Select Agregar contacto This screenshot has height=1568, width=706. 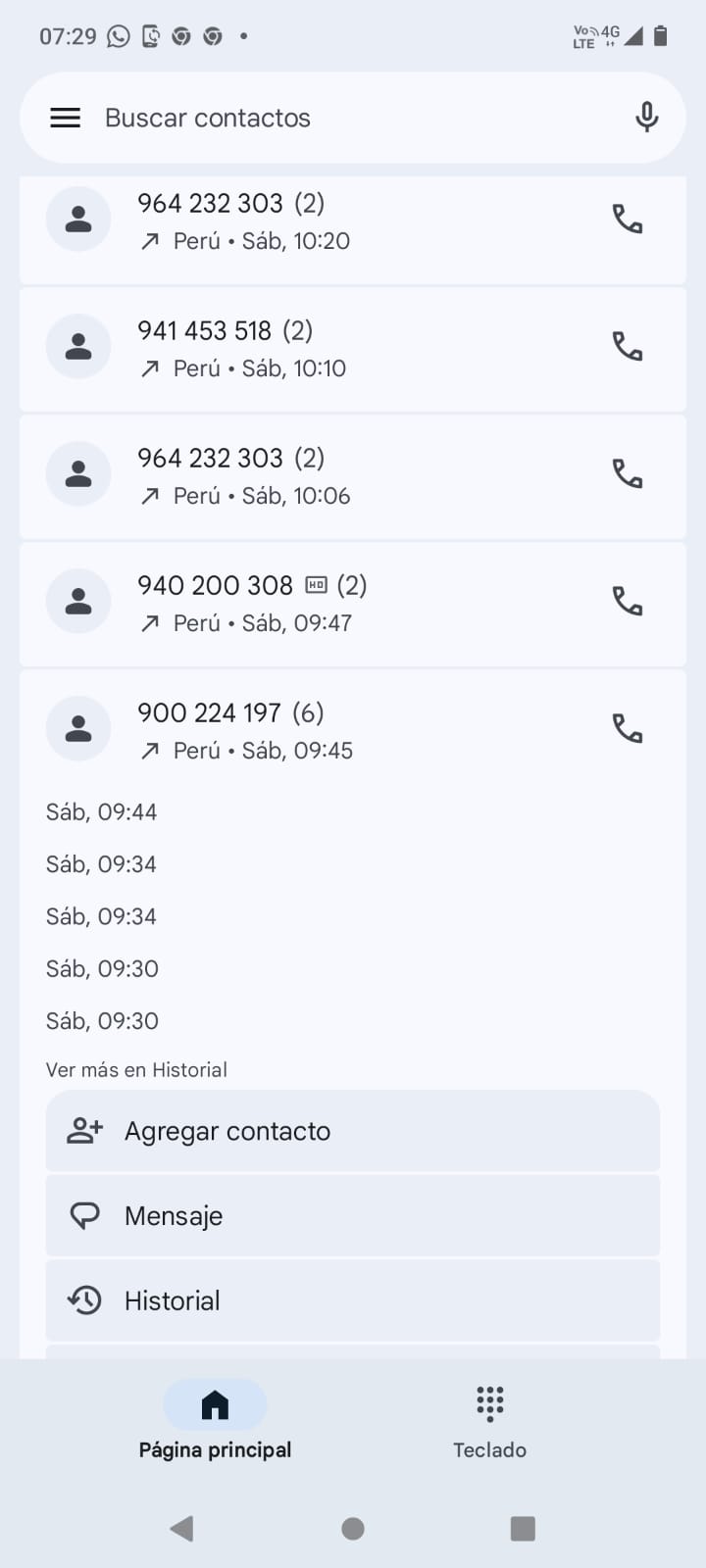(352, 1131)
